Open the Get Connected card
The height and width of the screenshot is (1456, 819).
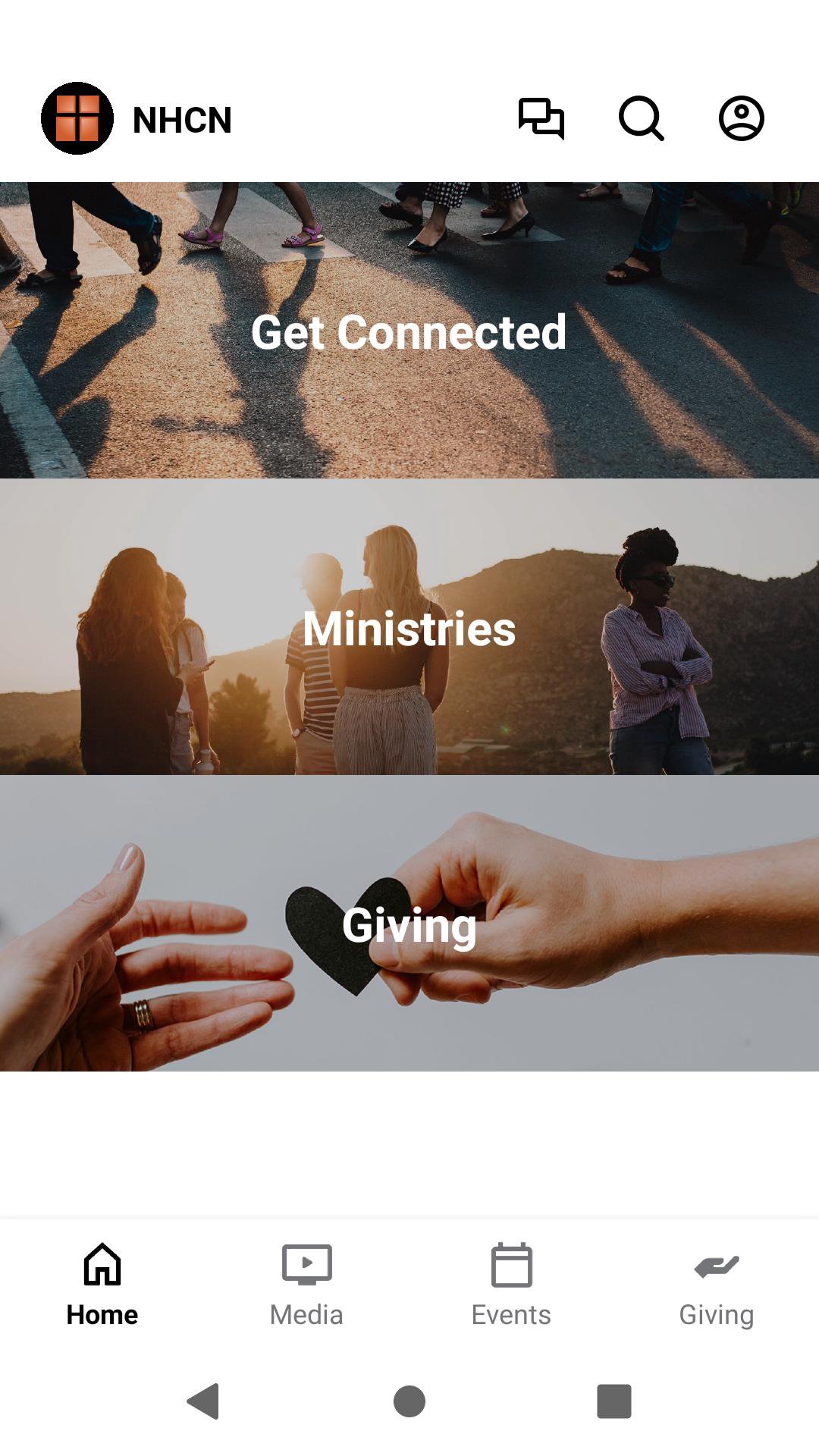409,331
